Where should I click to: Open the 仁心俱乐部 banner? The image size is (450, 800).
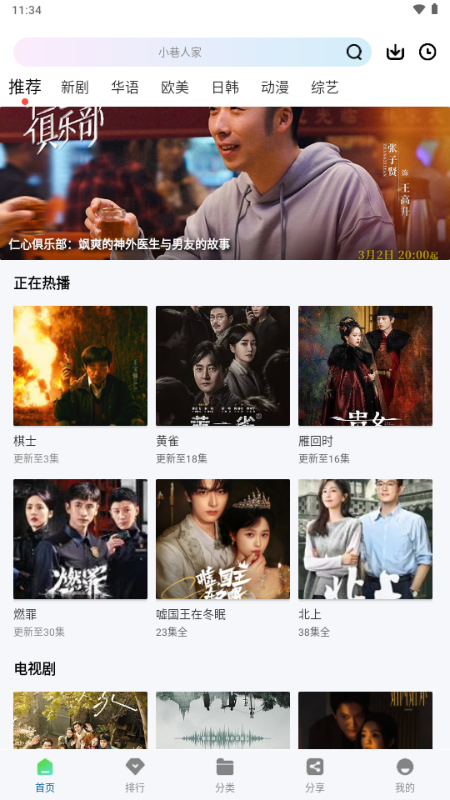tap(225, 183)
